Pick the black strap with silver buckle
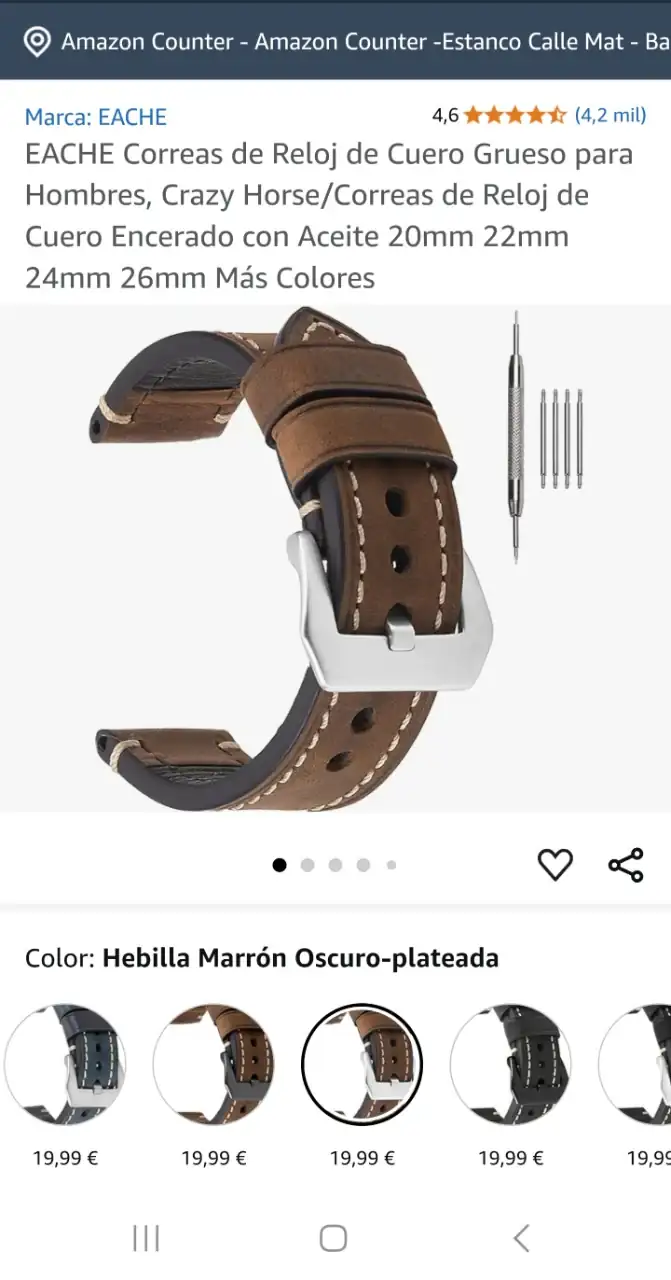The image size is (671, 1280). (510, 1065)
